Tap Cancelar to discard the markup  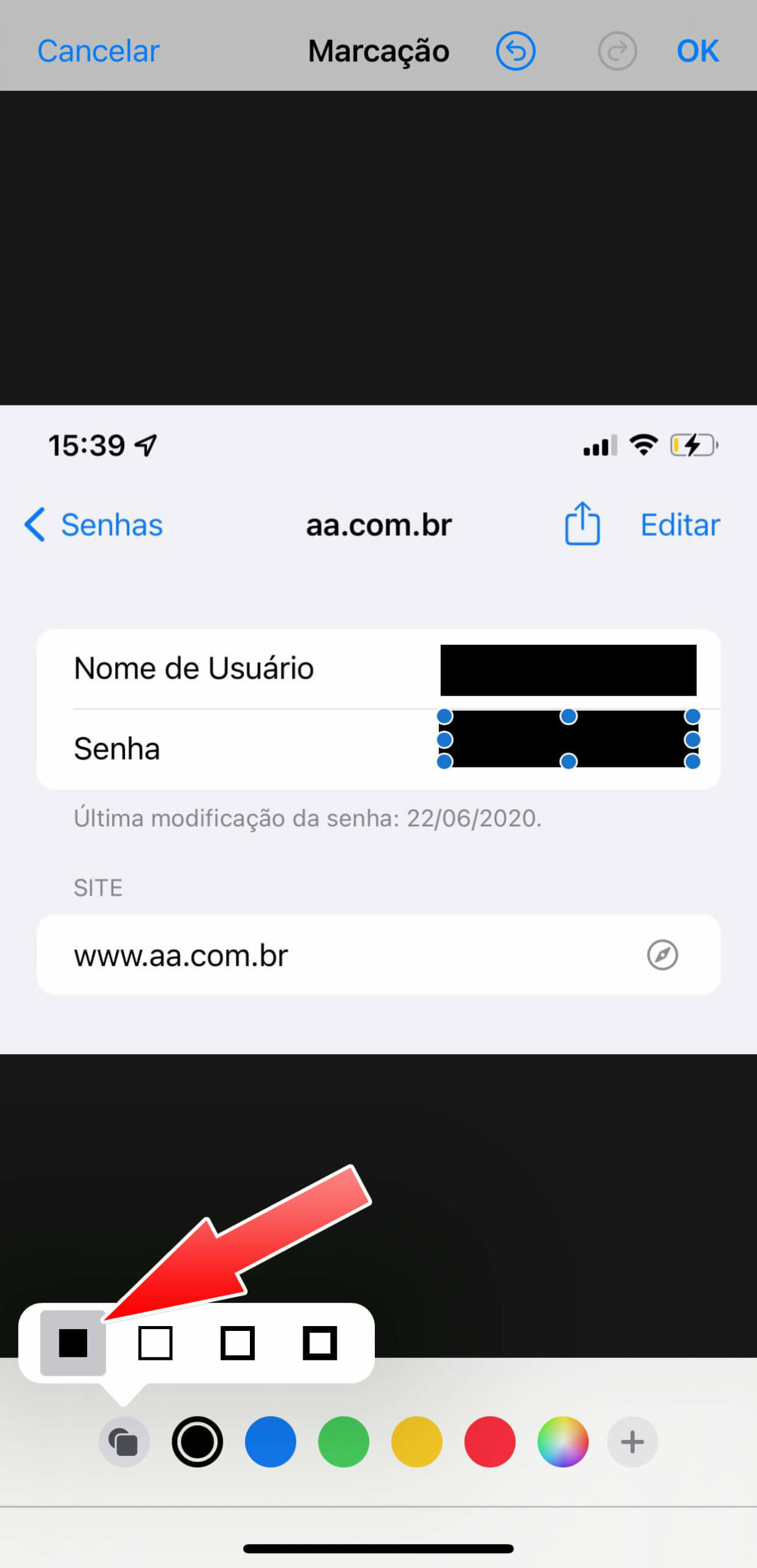pos(98,51)
